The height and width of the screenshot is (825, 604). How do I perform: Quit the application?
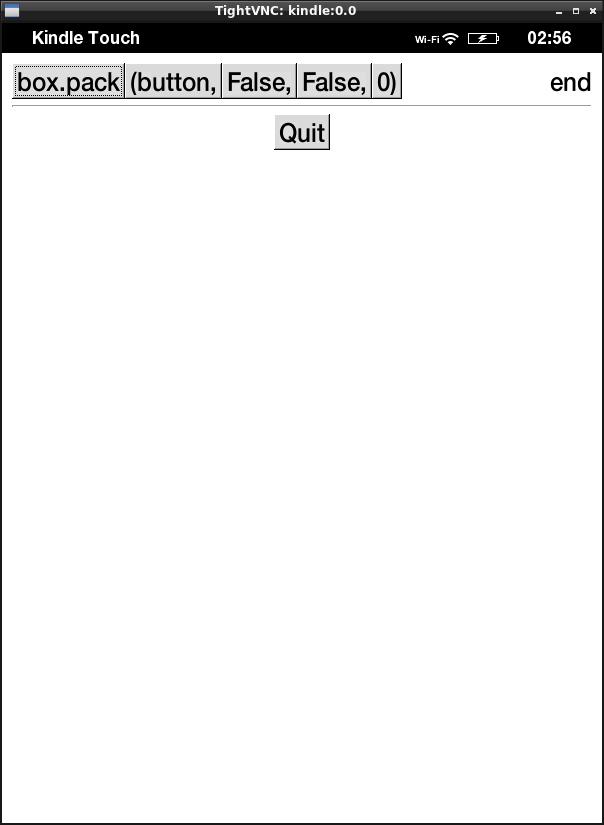pos(301,133)
